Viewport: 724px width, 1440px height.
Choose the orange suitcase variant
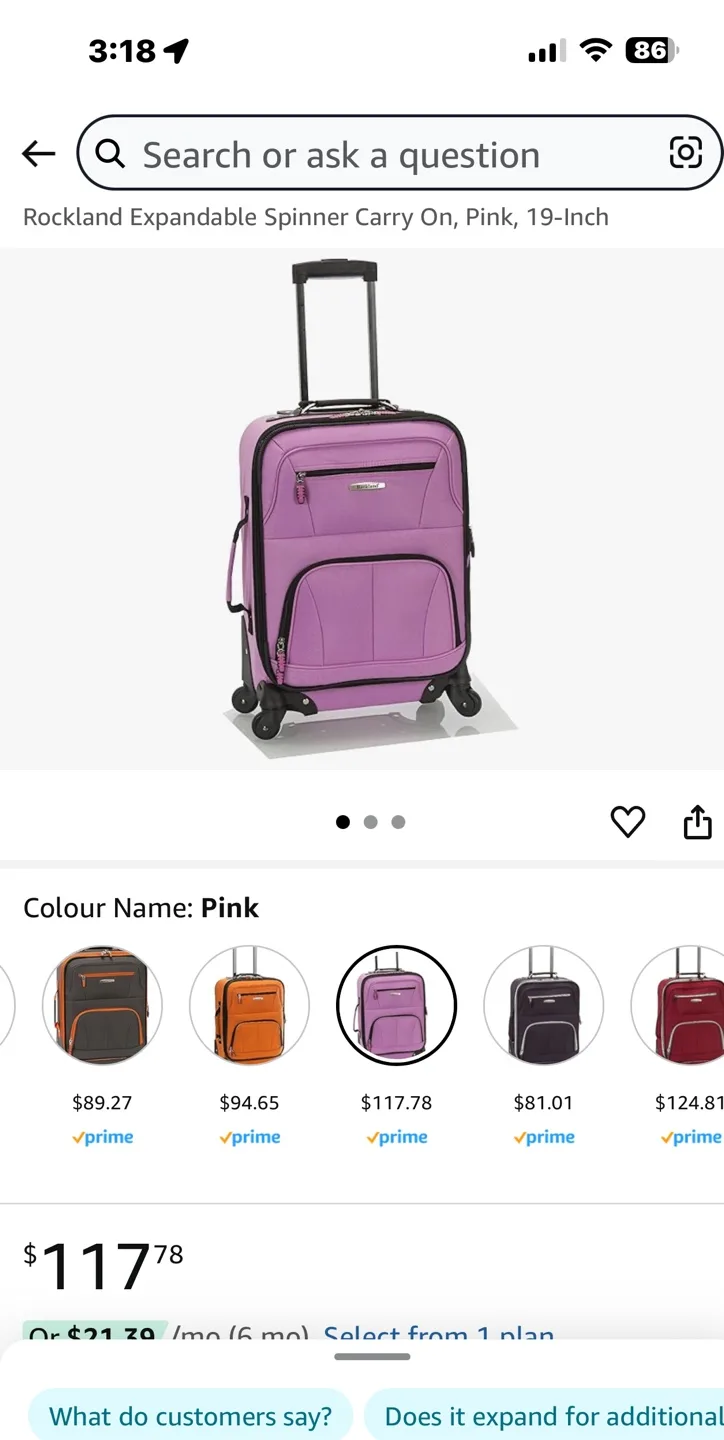pyautogui.click(x=249, y=1005)
